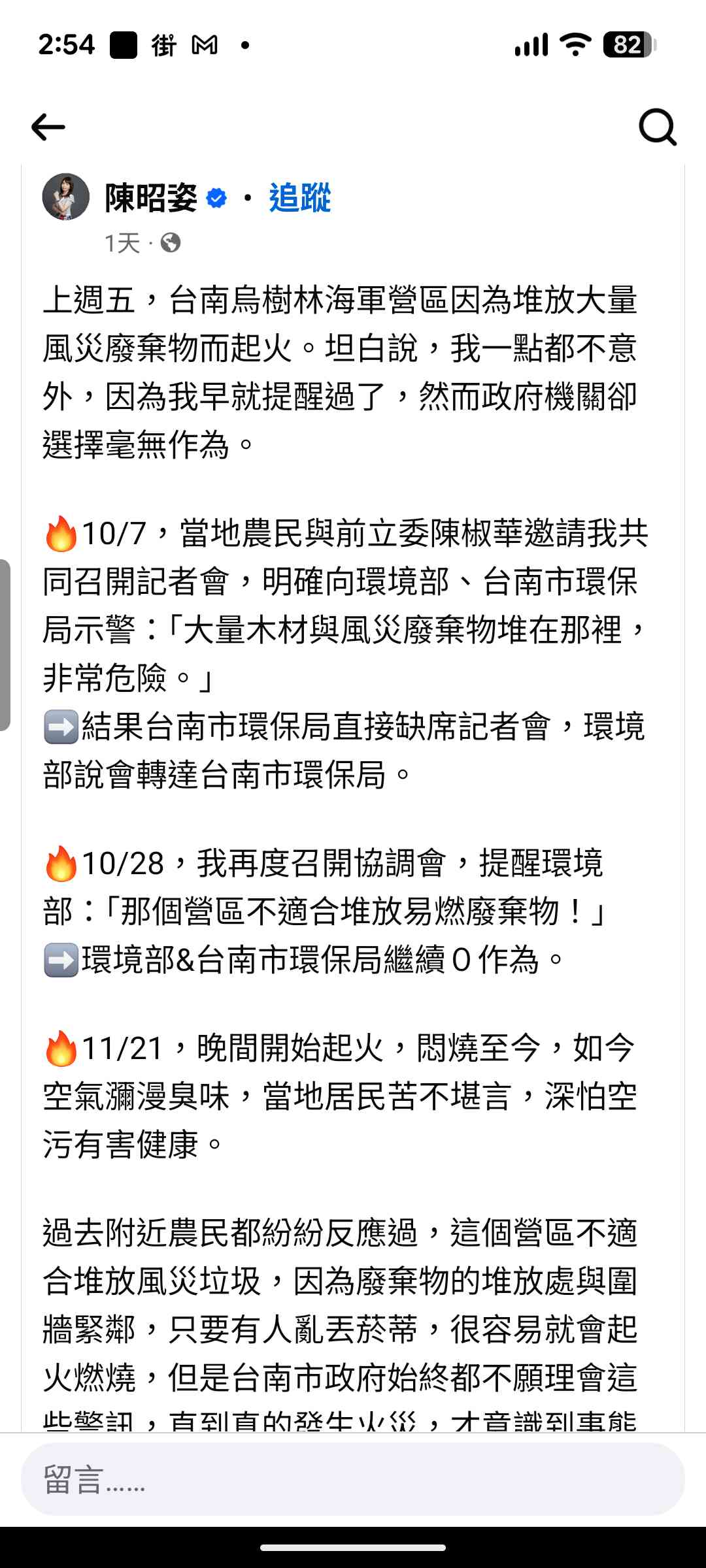Tap the 留言 comment input field
Viewport: 706px width, 1568px height.
[353, 1480]
